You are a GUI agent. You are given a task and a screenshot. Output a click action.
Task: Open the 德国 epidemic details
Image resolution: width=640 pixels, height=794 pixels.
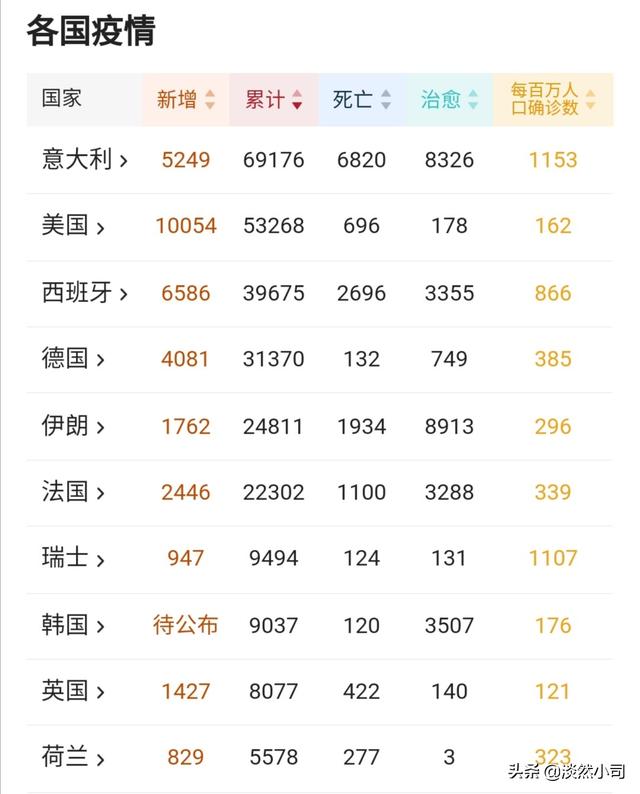pos(73,359)
